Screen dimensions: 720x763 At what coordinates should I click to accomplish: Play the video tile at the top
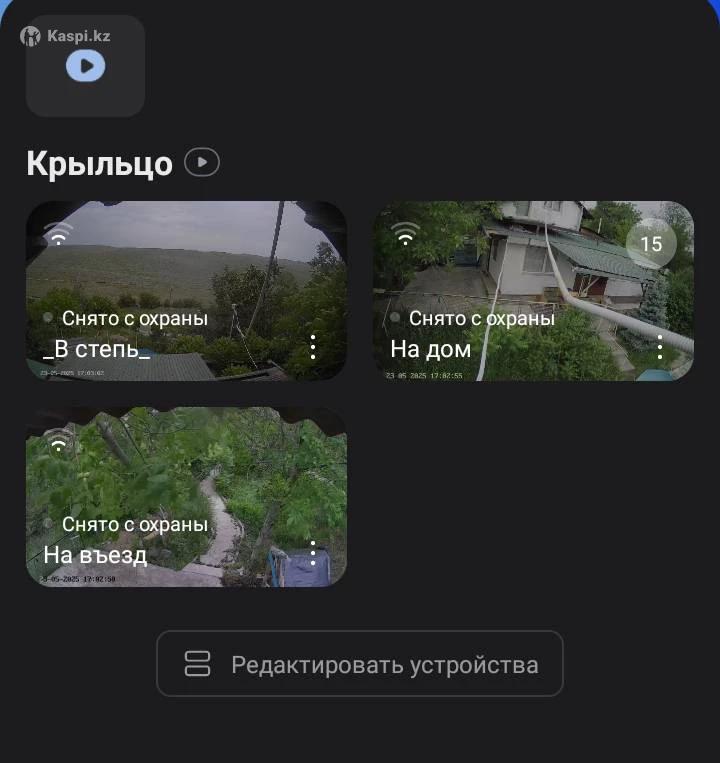[x=86, y=66]
